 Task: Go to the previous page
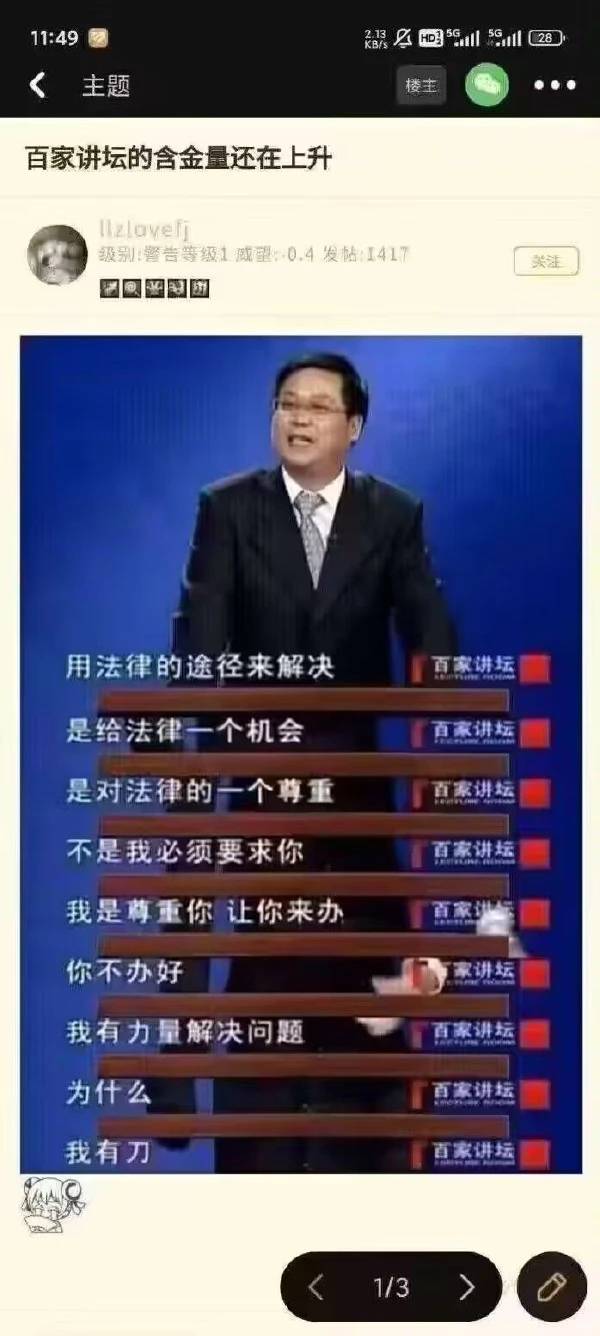[x=316, y=1287]
